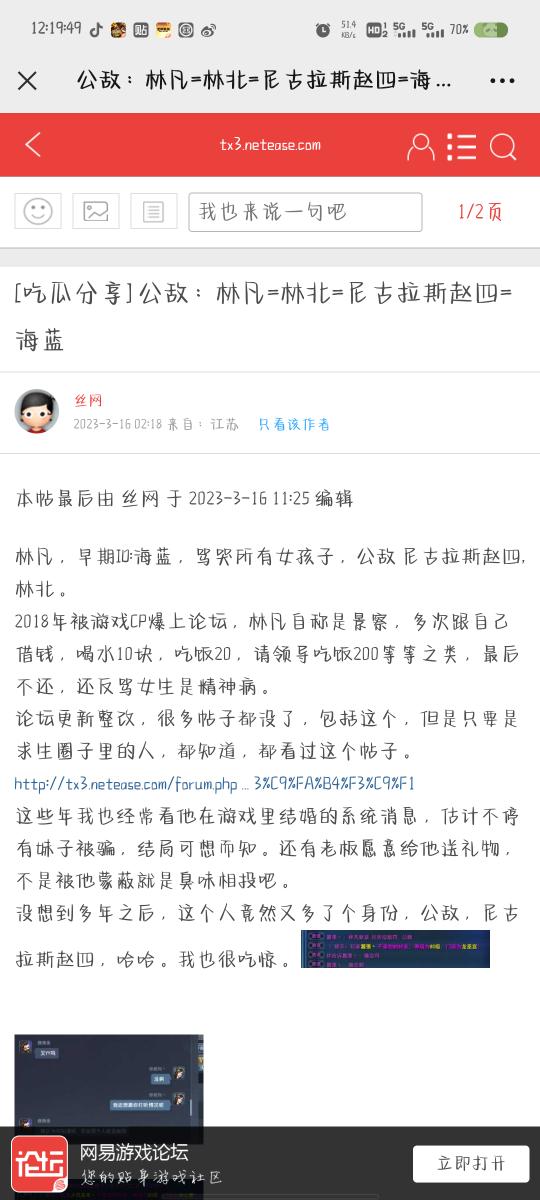Open the user profile icon
Image resolution: width=540 pixels, height=1200 pixels.
point(421,146)
